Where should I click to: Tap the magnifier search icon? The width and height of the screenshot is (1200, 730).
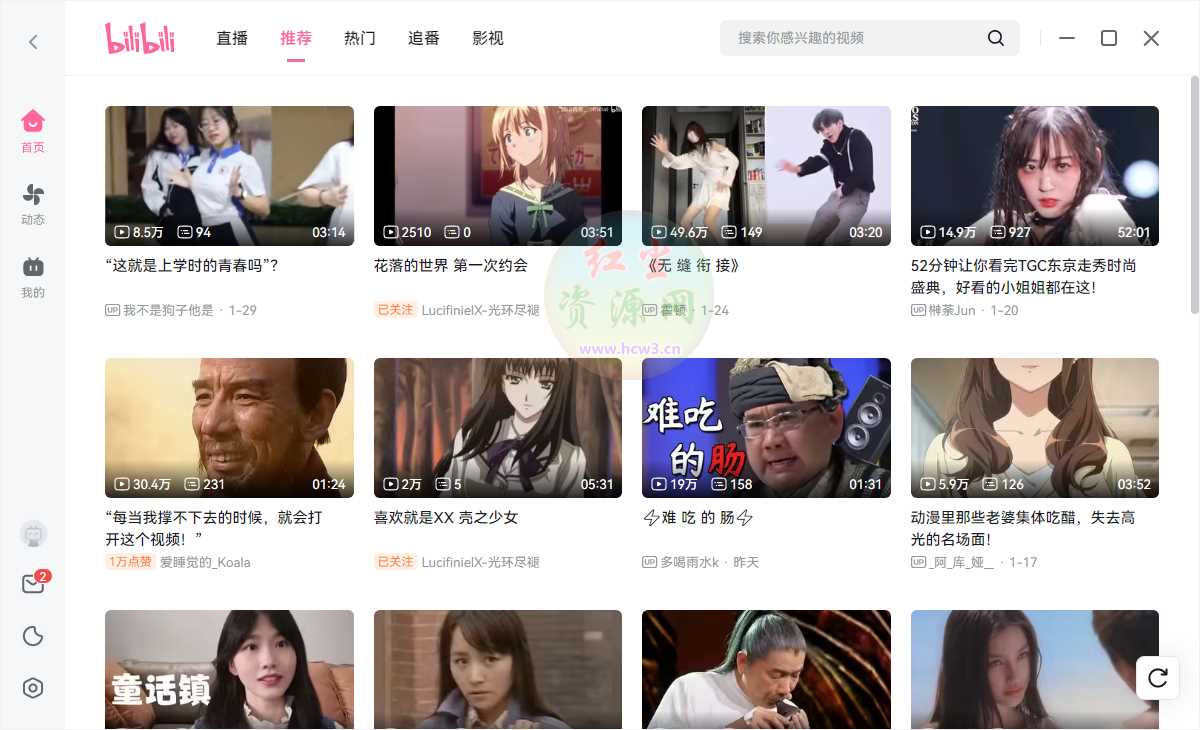(x=995, y=38)
